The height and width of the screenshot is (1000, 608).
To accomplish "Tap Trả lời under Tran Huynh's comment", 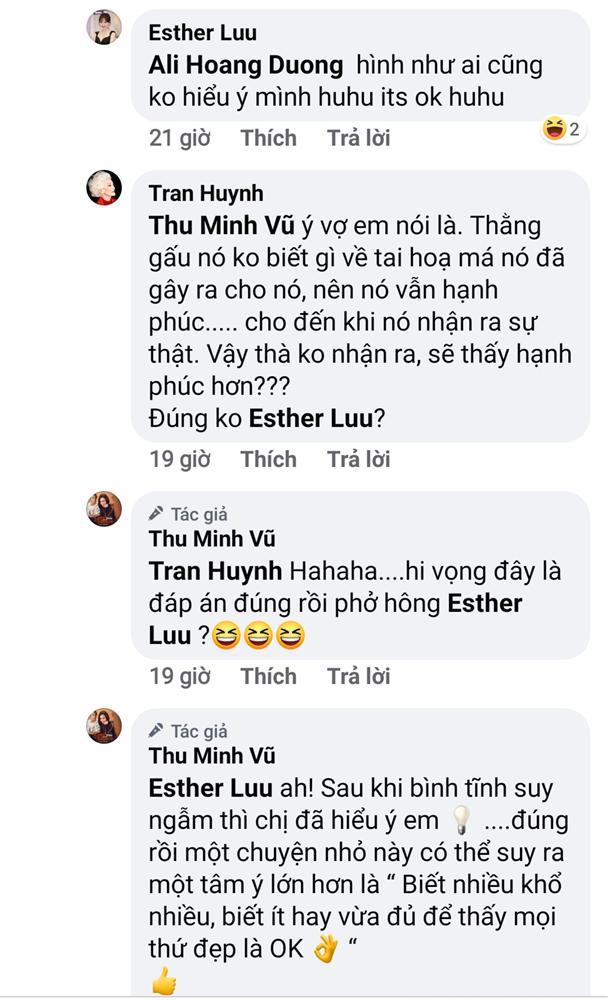I will 358,459.
